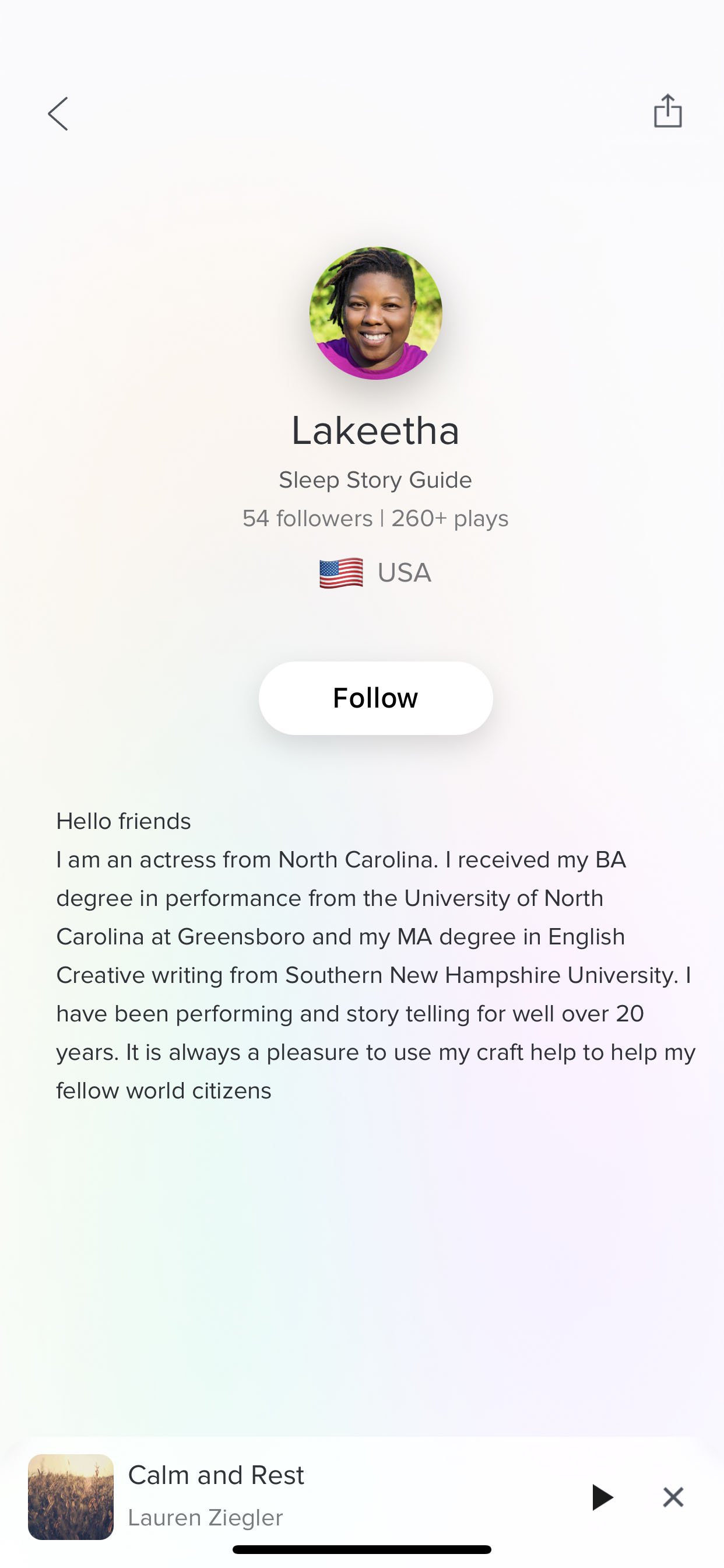Screen dimensions: 724x1568
Task: Play Calm and Rest in mini player
Action: coord(602,1497)
